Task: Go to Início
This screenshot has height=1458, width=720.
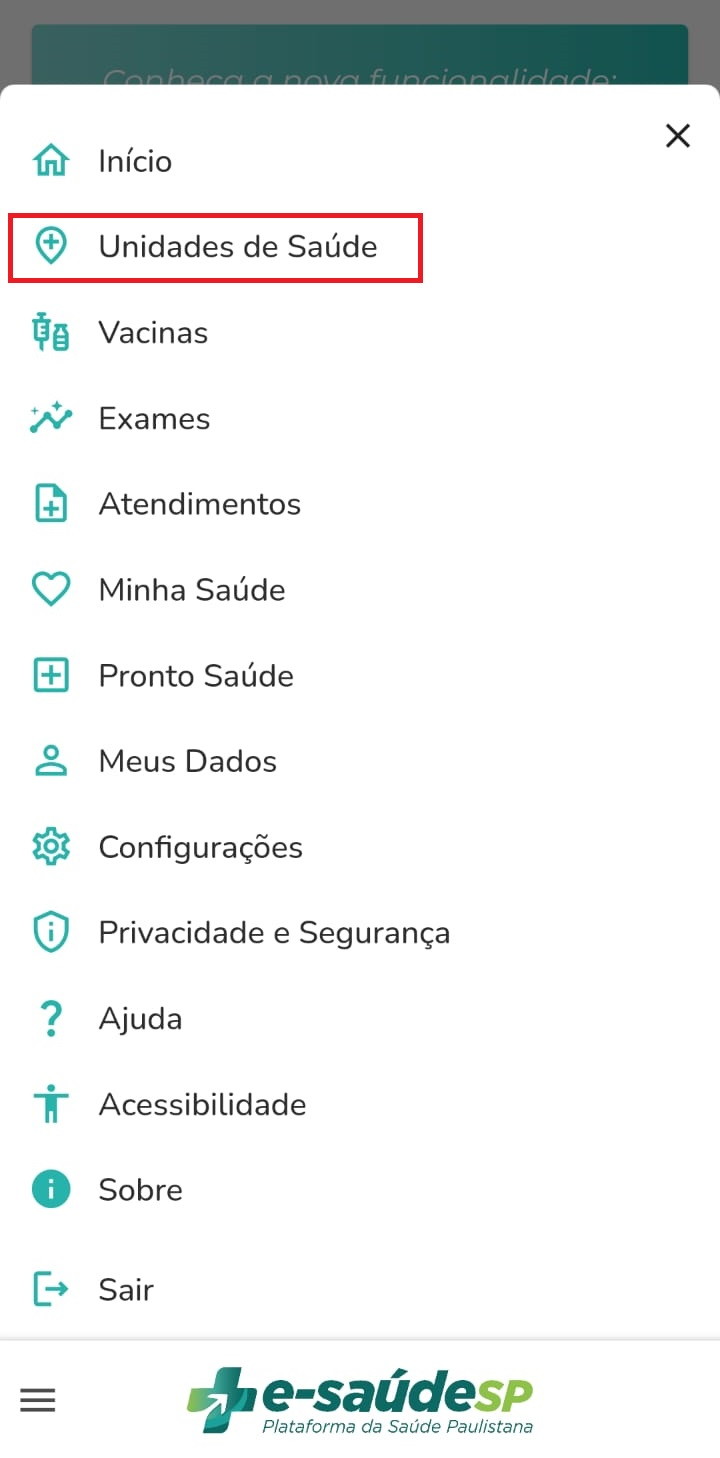Action: (135, 161)
